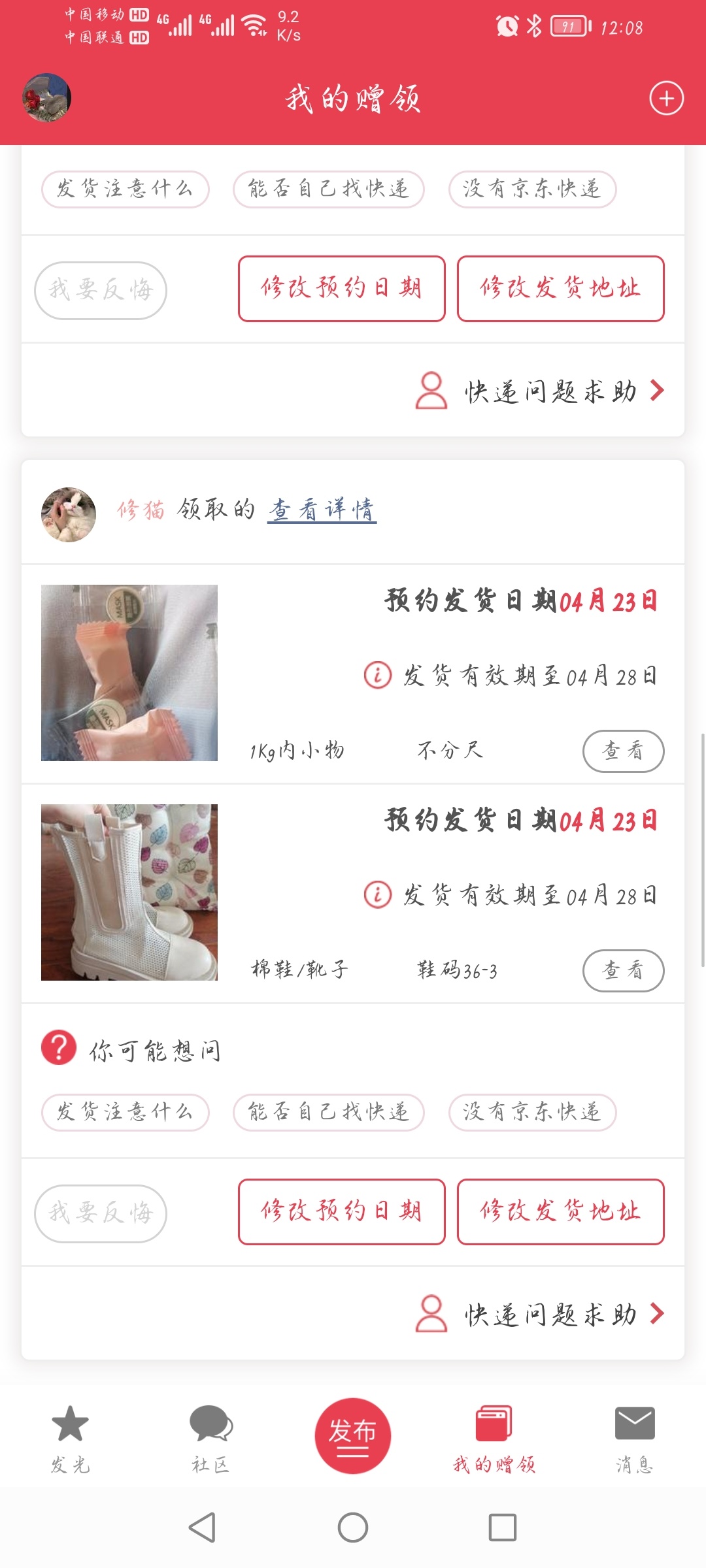Go back with the system back button

(x=202, y=1527)
